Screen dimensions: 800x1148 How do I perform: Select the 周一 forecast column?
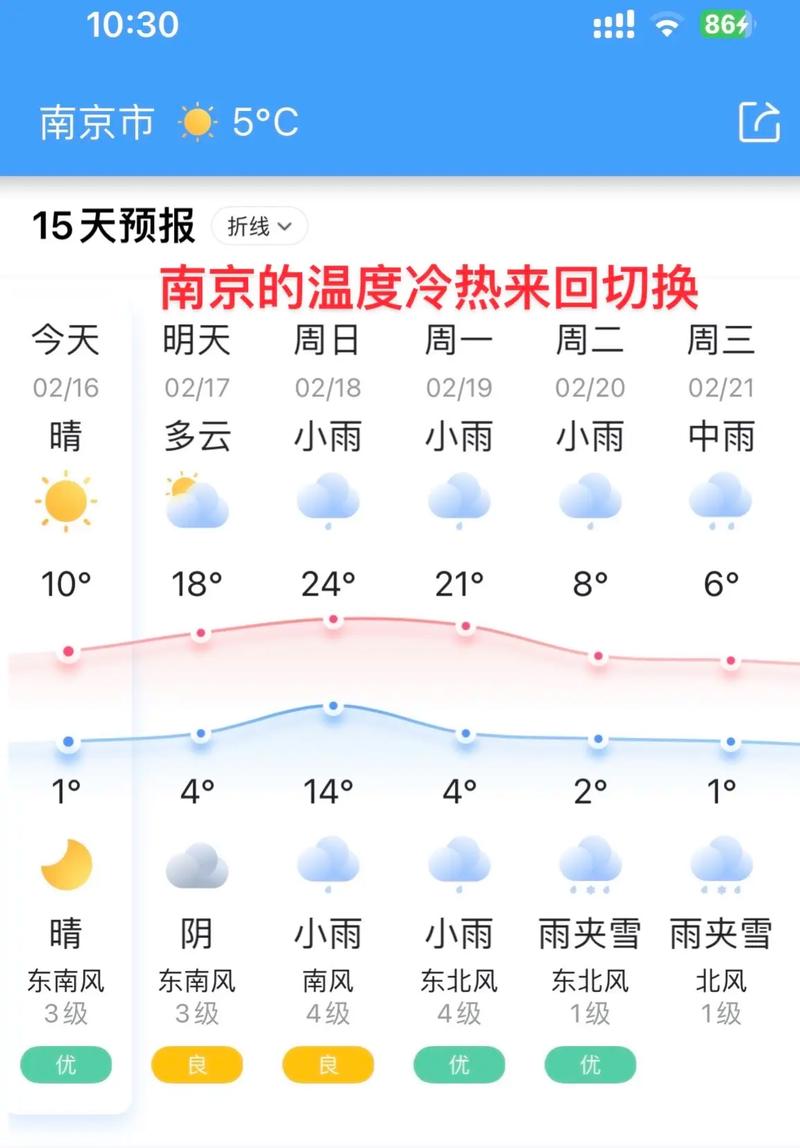click(x=458, y=340)
